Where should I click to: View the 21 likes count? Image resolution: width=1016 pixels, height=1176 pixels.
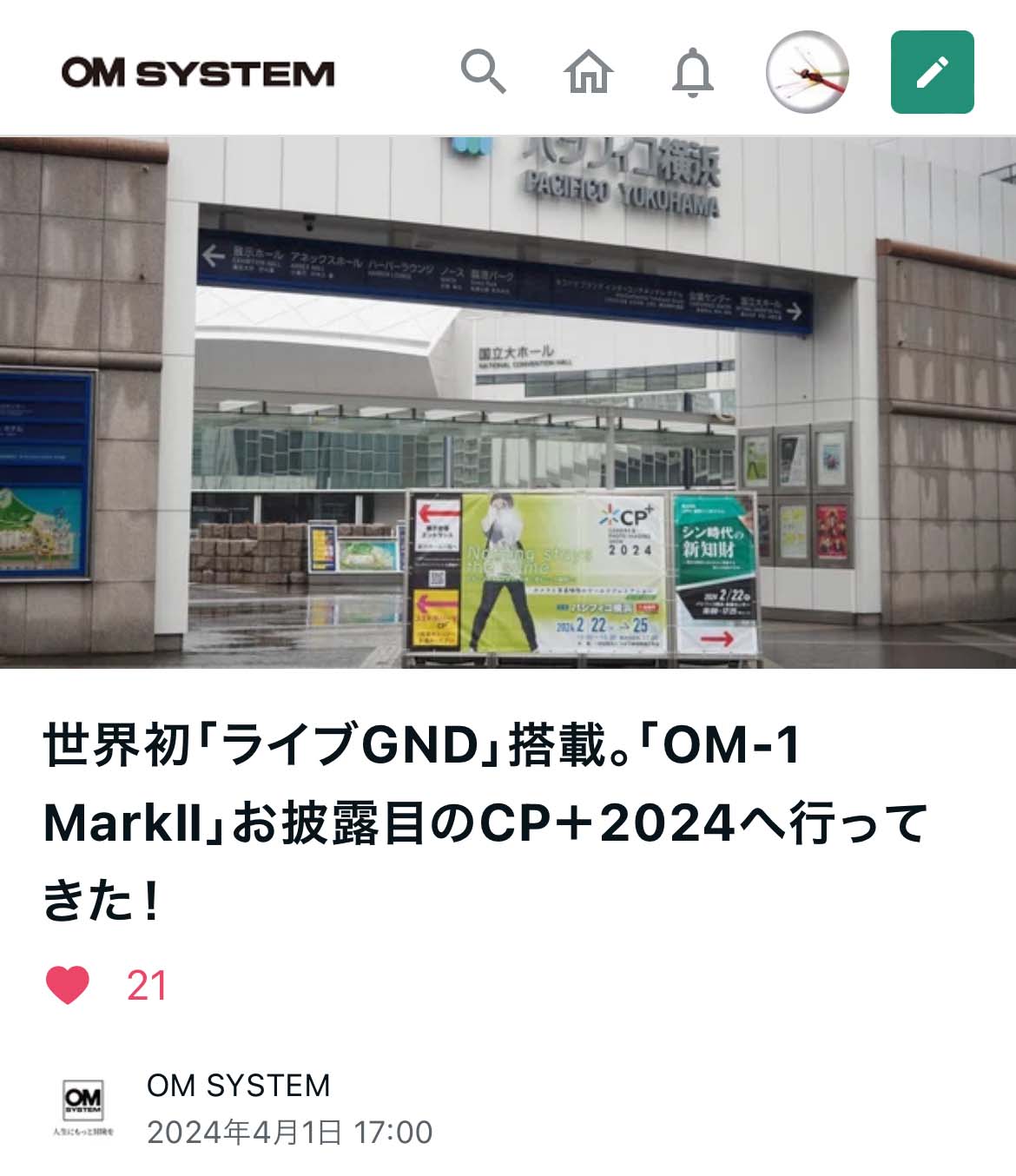pyautogui.click(x=146, y=986)
